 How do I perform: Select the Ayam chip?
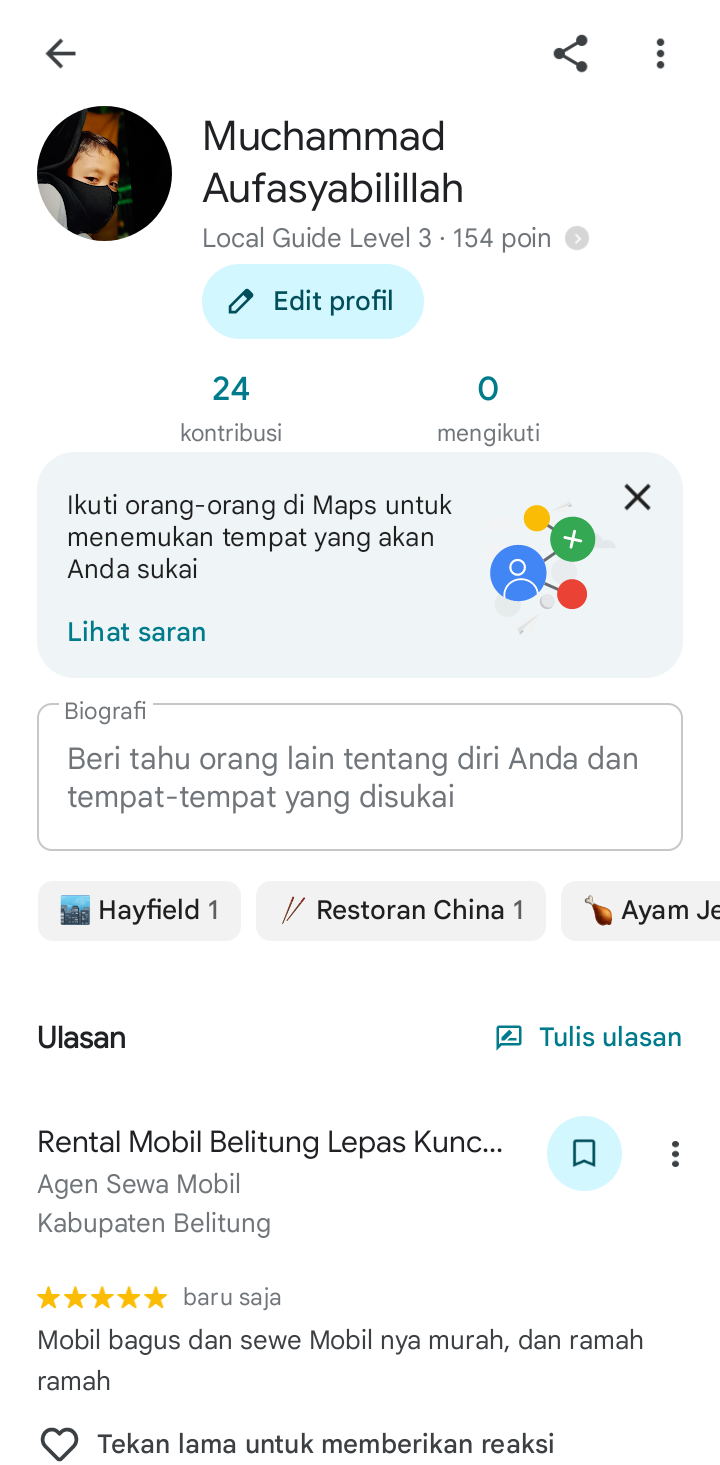click(640, 910)
